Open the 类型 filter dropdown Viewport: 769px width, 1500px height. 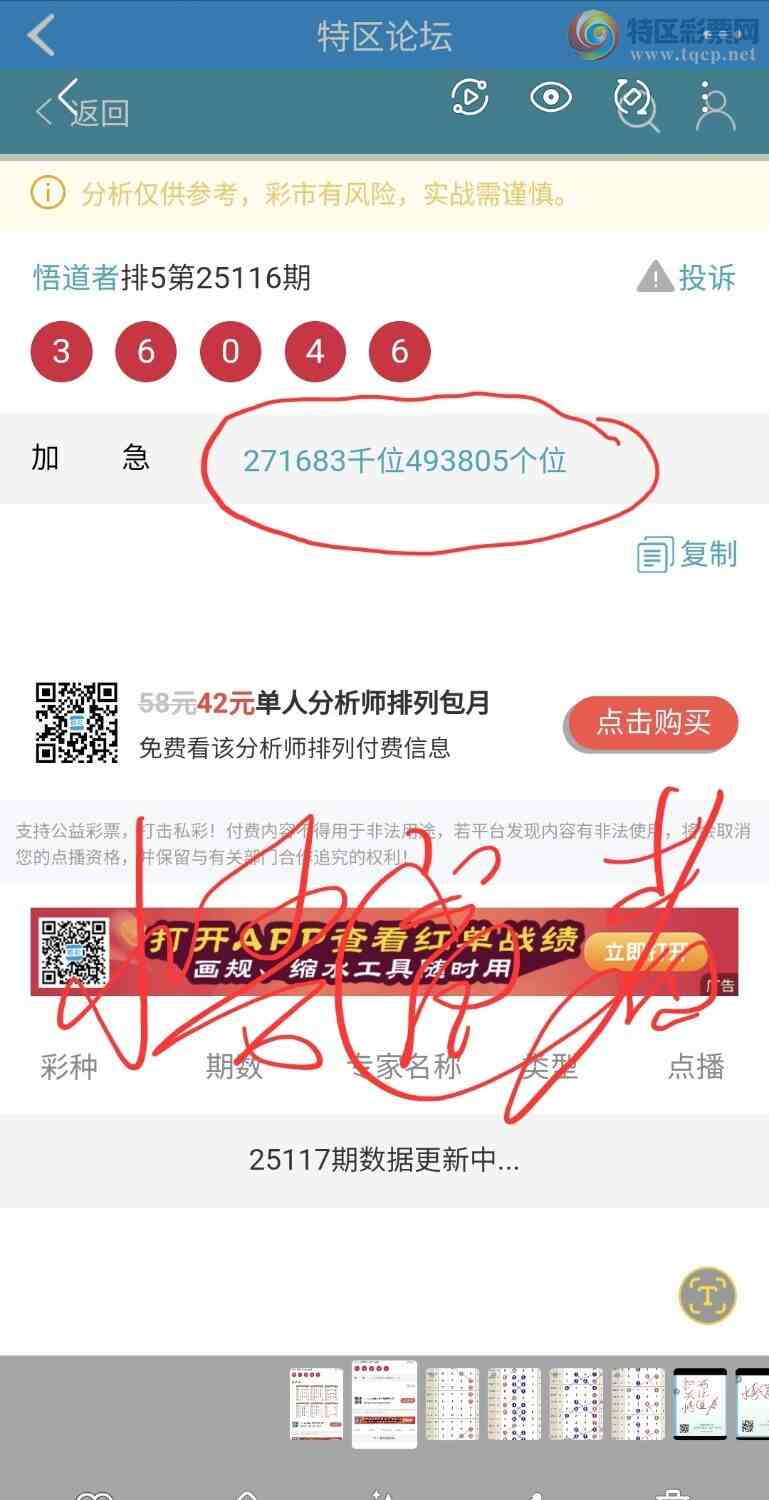click(545, 1067)
